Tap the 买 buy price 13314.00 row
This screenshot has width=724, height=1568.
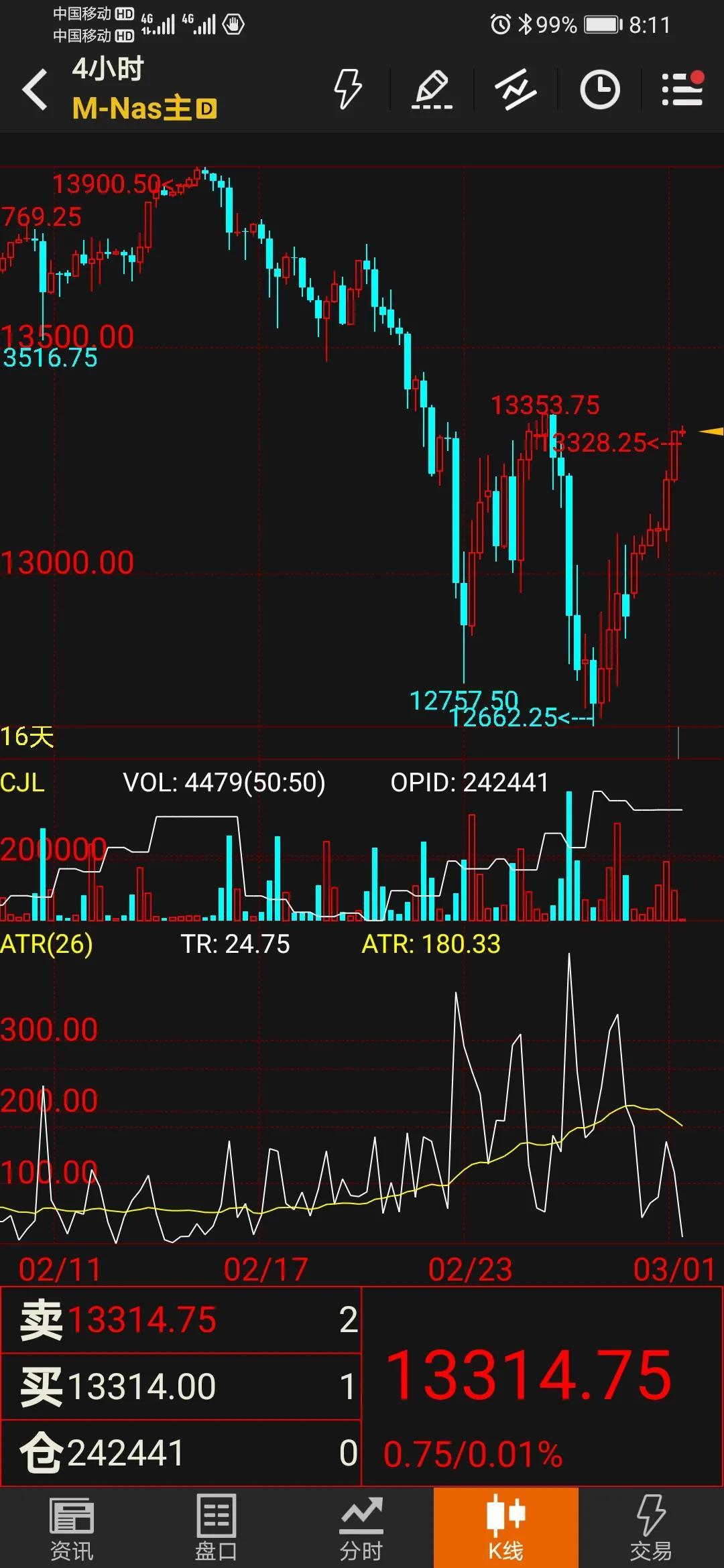pos(181,1386)
